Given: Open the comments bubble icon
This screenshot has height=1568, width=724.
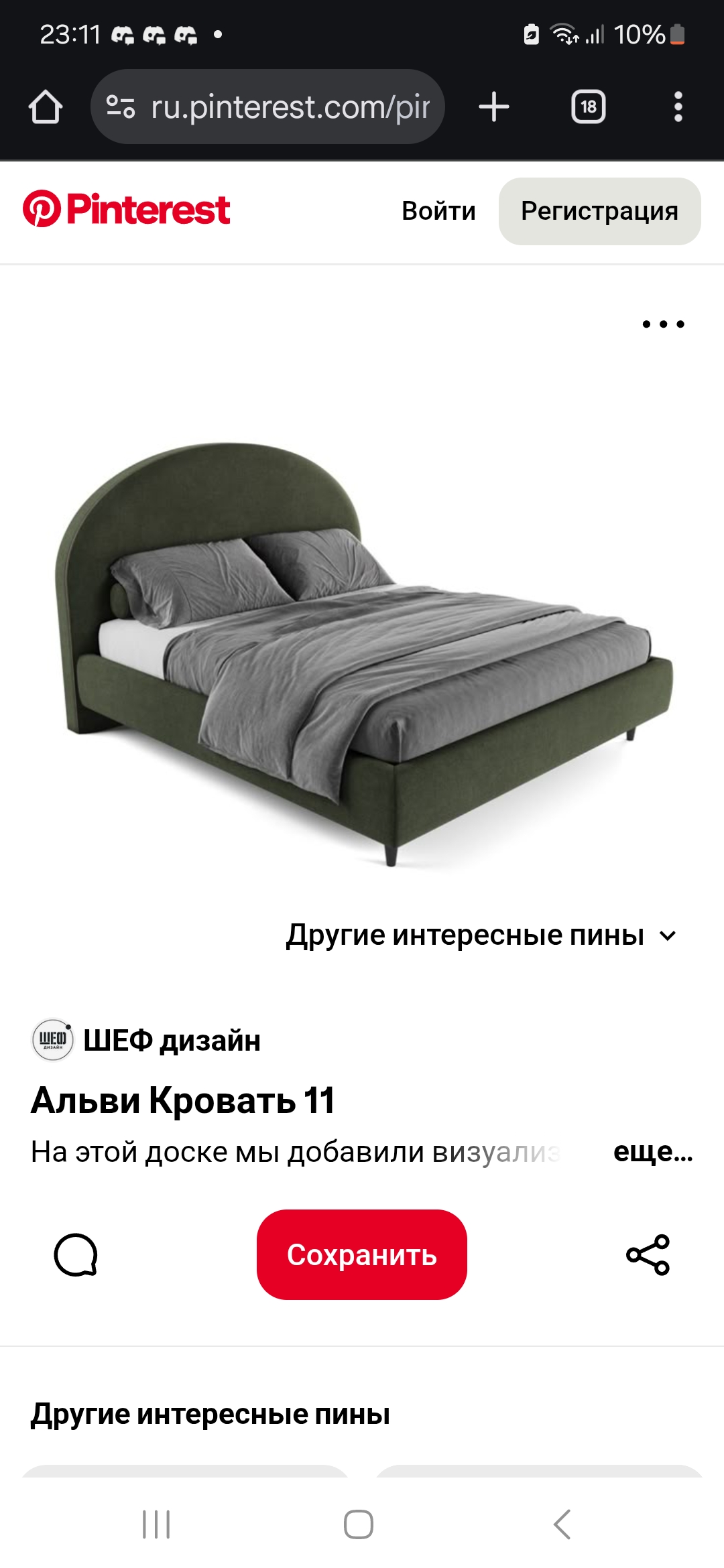Looking at the screenshot, I should 76,1254.
